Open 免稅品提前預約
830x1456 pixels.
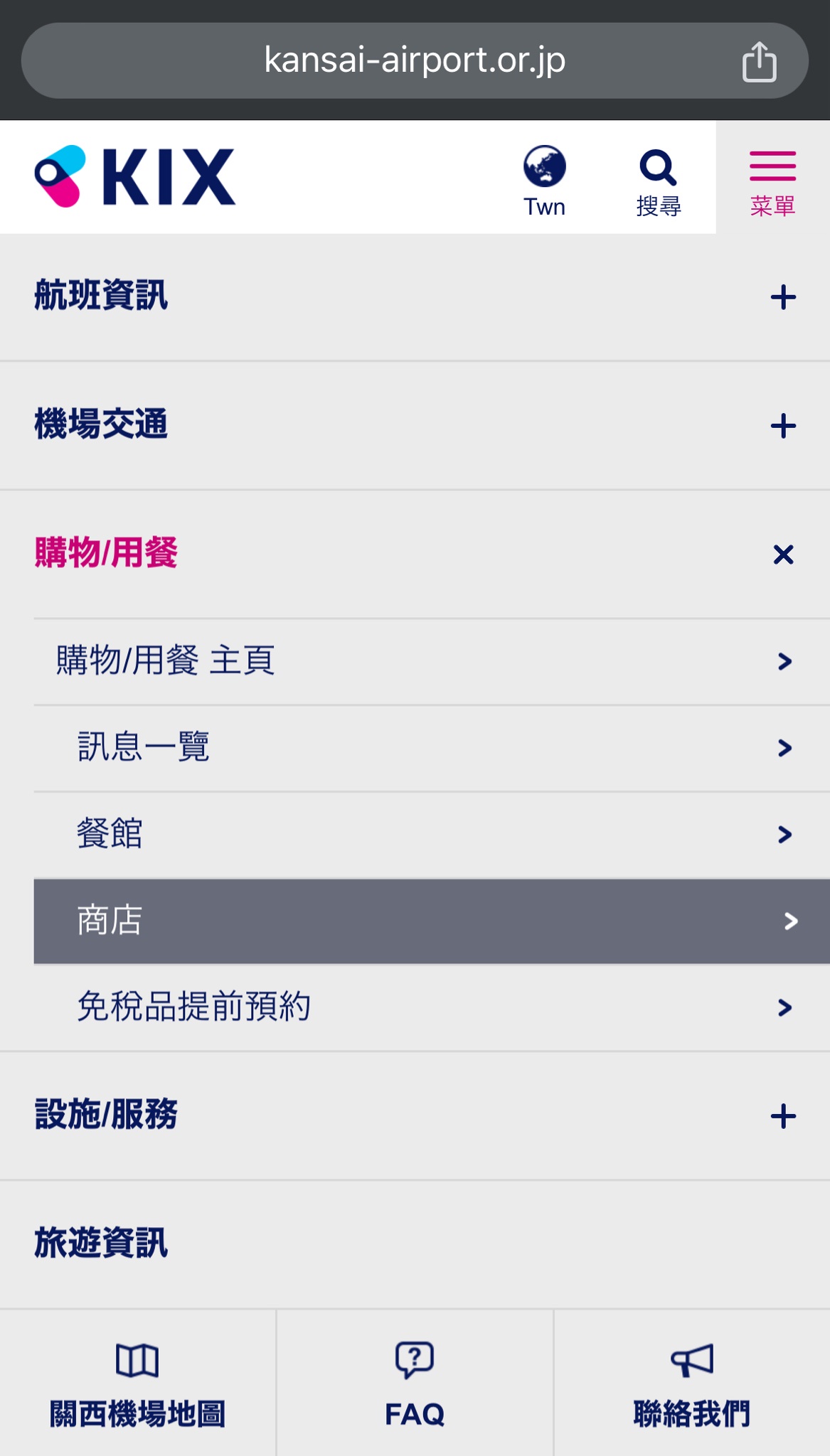[432, 1008]
